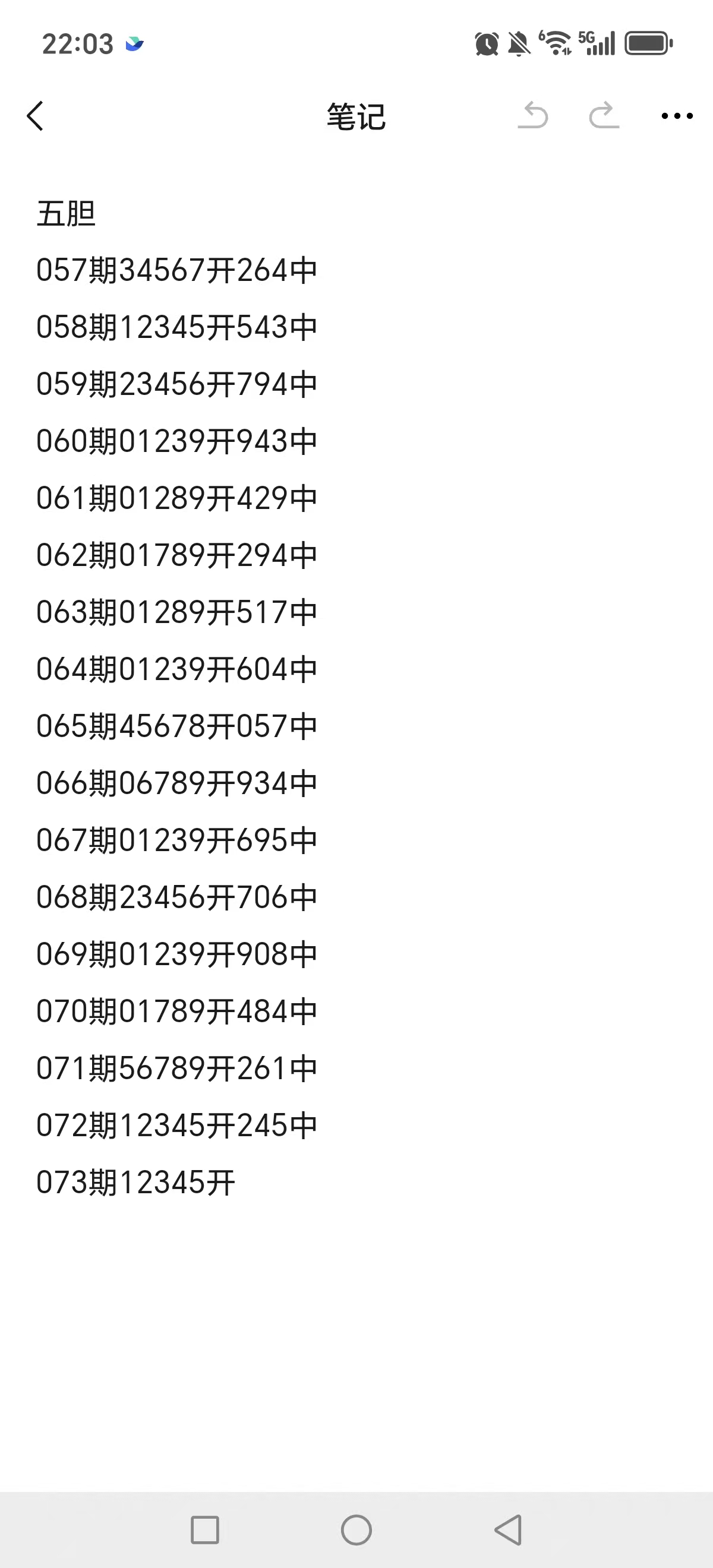Tap the line for 057期34567开264中
Image resolution: width=713 pixels, height=1568 pixels.
[176, 271]
